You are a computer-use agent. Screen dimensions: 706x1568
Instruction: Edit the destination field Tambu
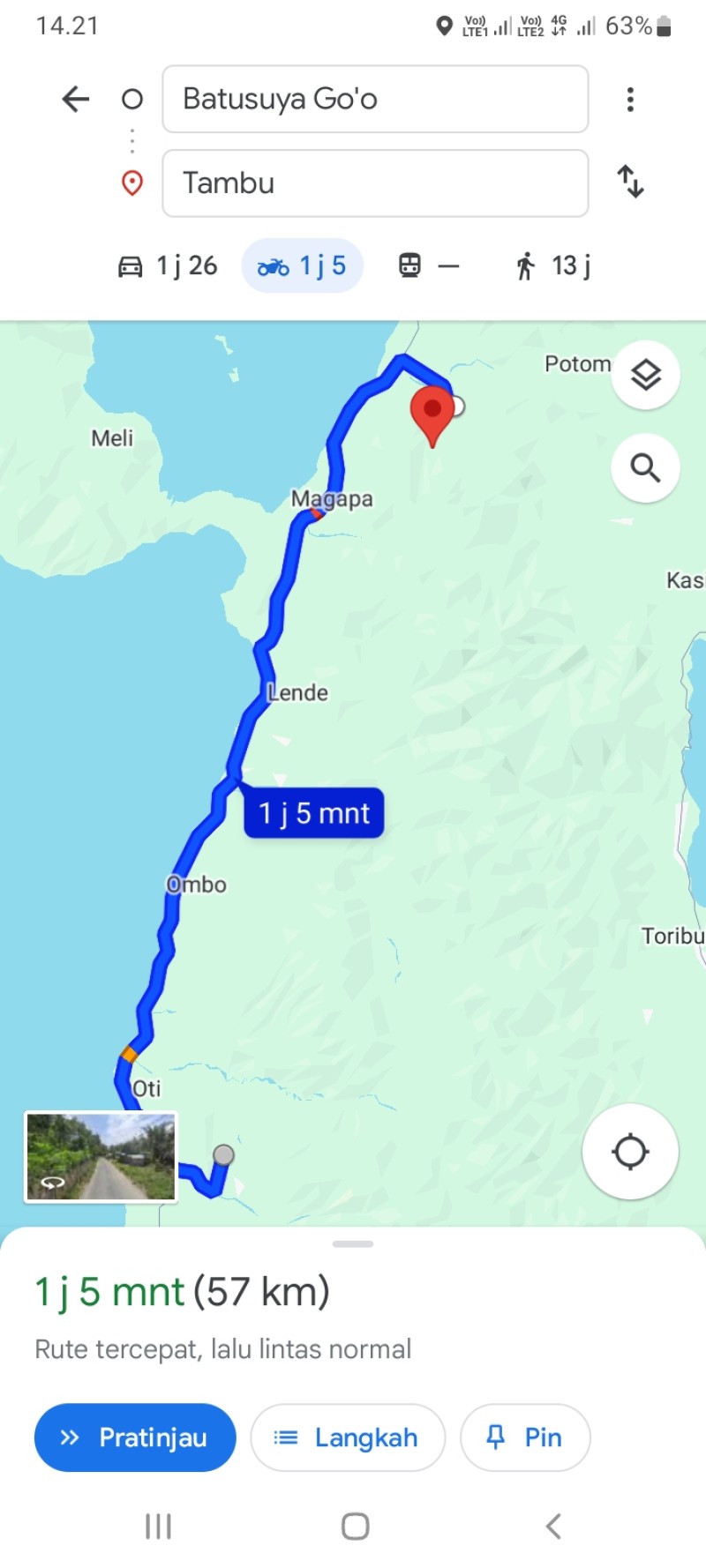click(x=375, y=183)
